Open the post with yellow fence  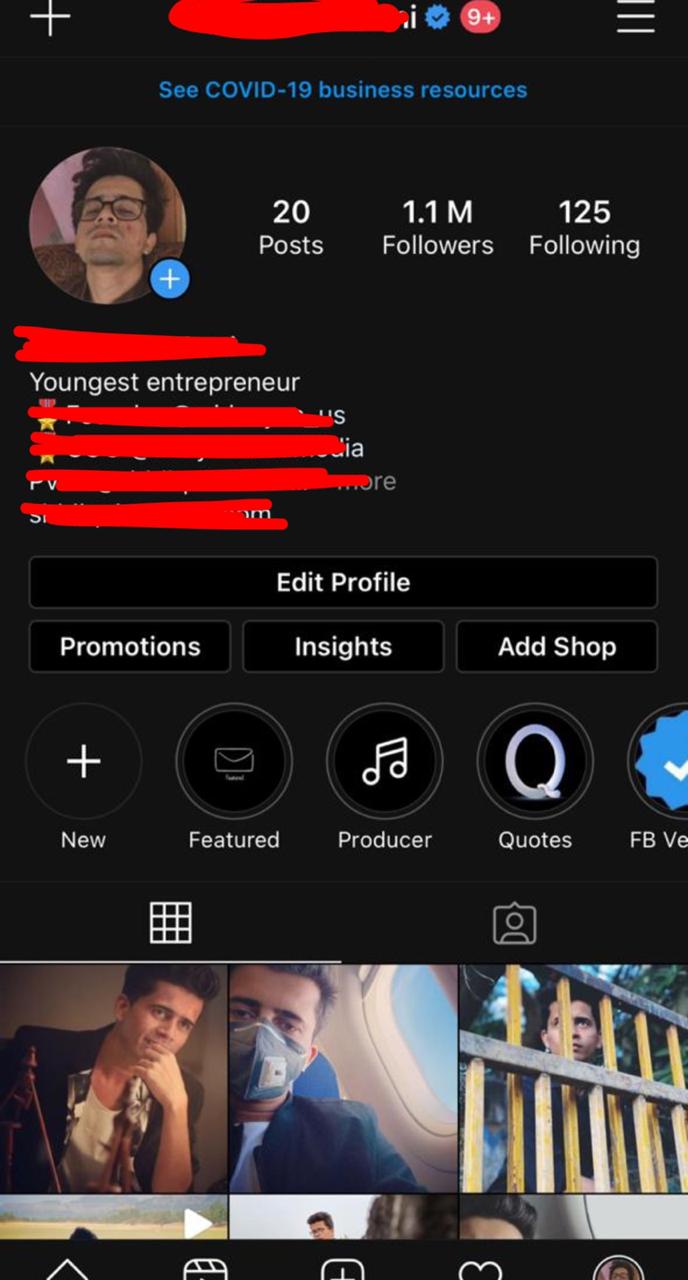(x=574, y=1078)
